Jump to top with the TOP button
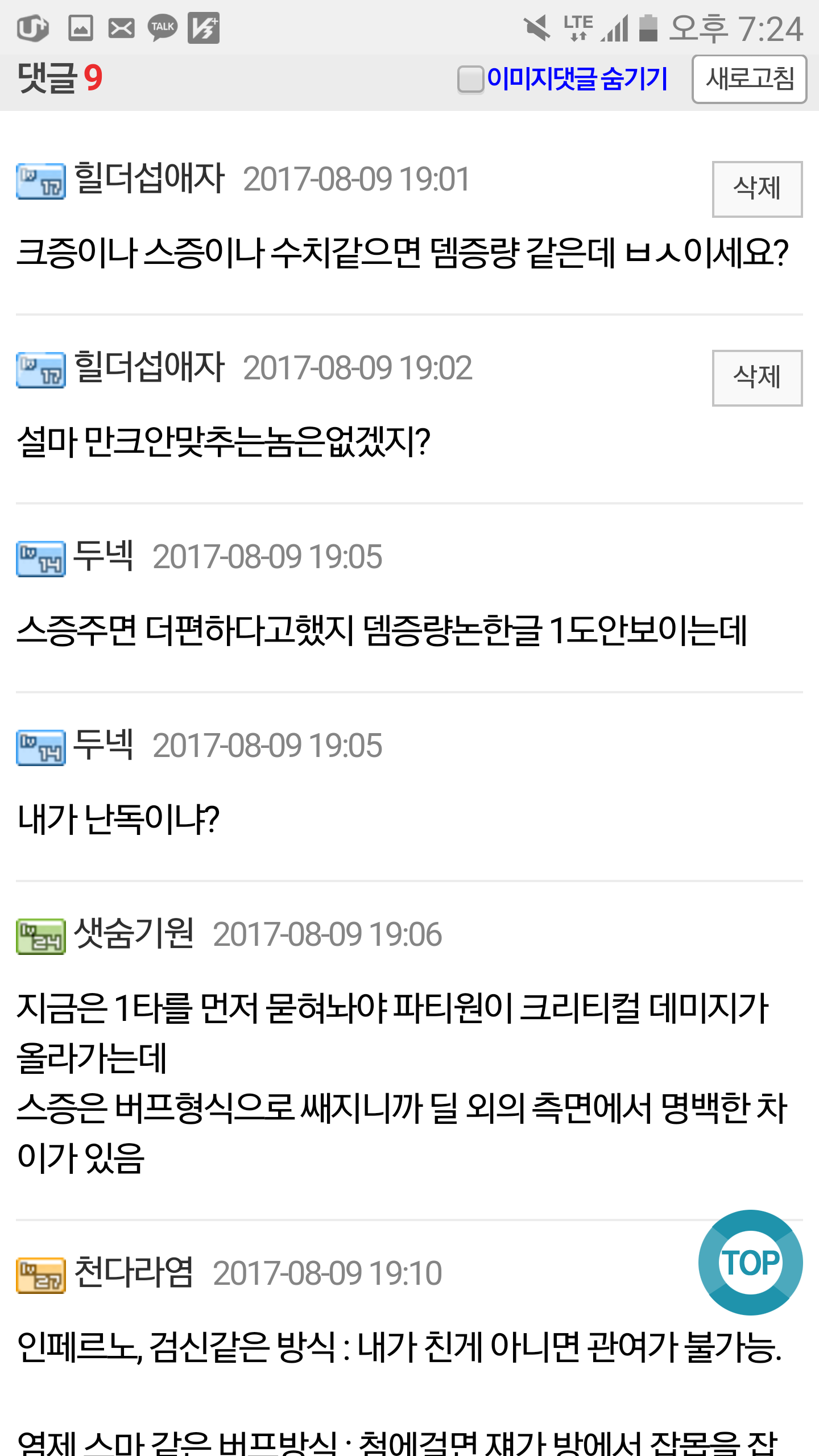This screenshot has height=1456, width=819. 750,1263
